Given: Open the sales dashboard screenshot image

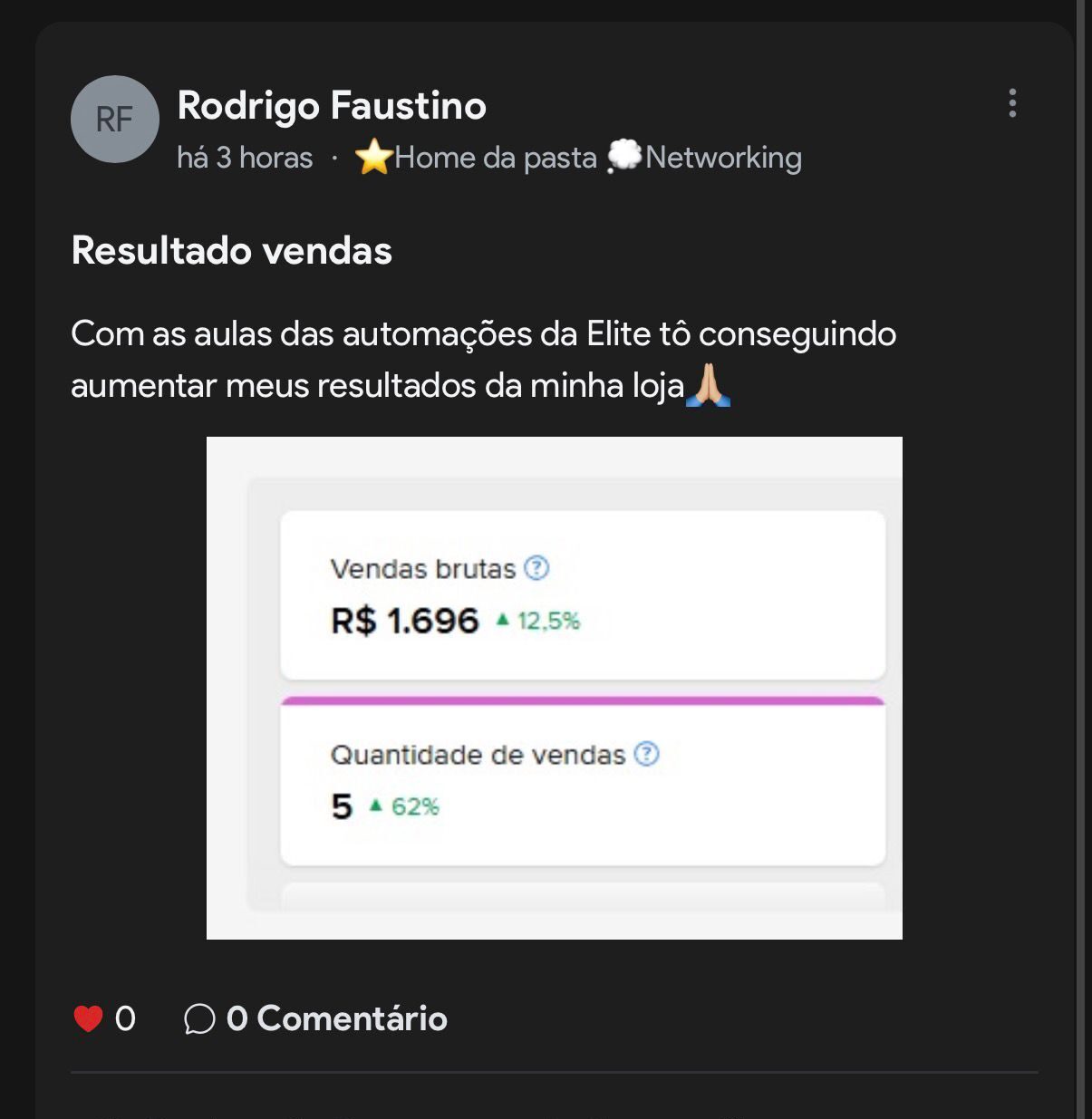Looking at the screenshot, I should click(555, 687).
